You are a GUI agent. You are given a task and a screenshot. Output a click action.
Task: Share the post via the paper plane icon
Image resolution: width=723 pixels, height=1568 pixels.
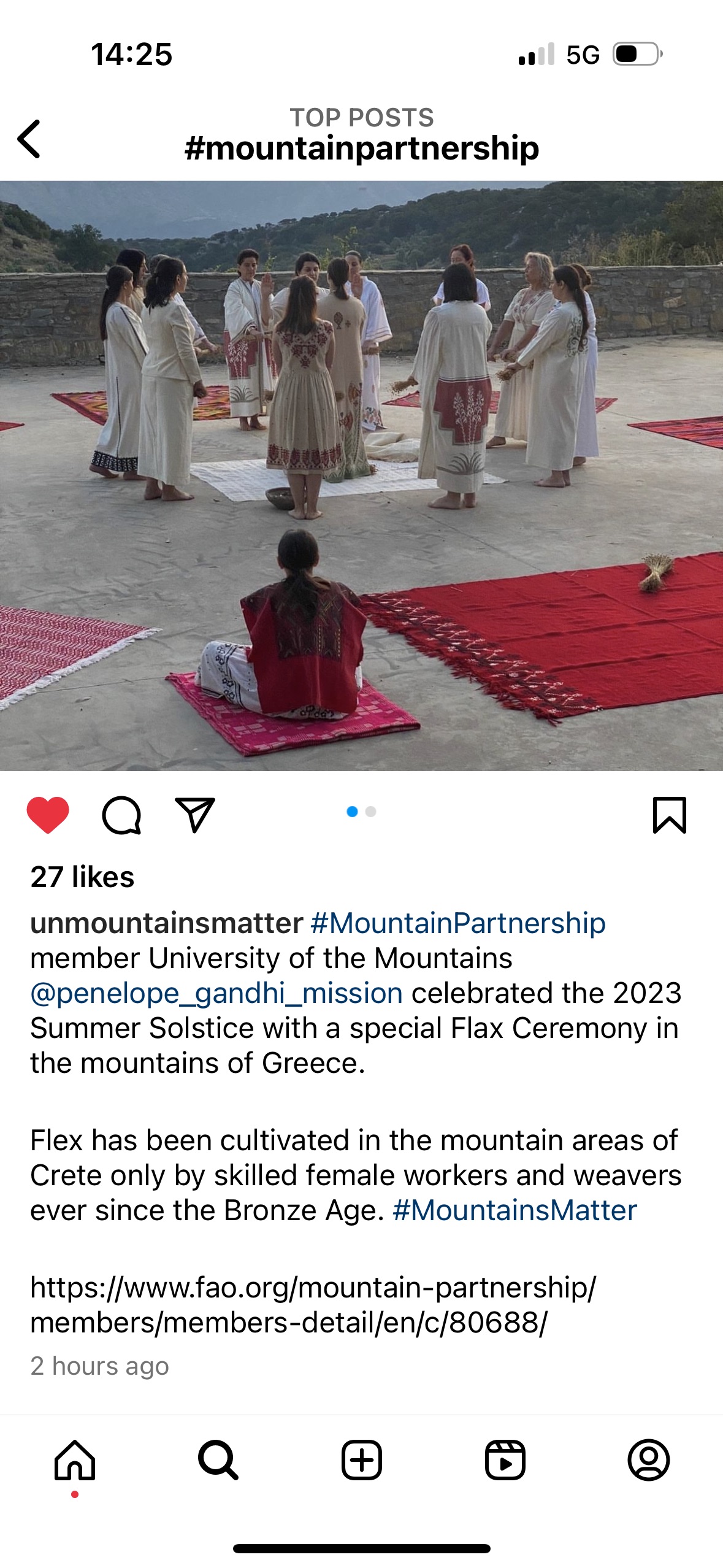tap(194, 815)
